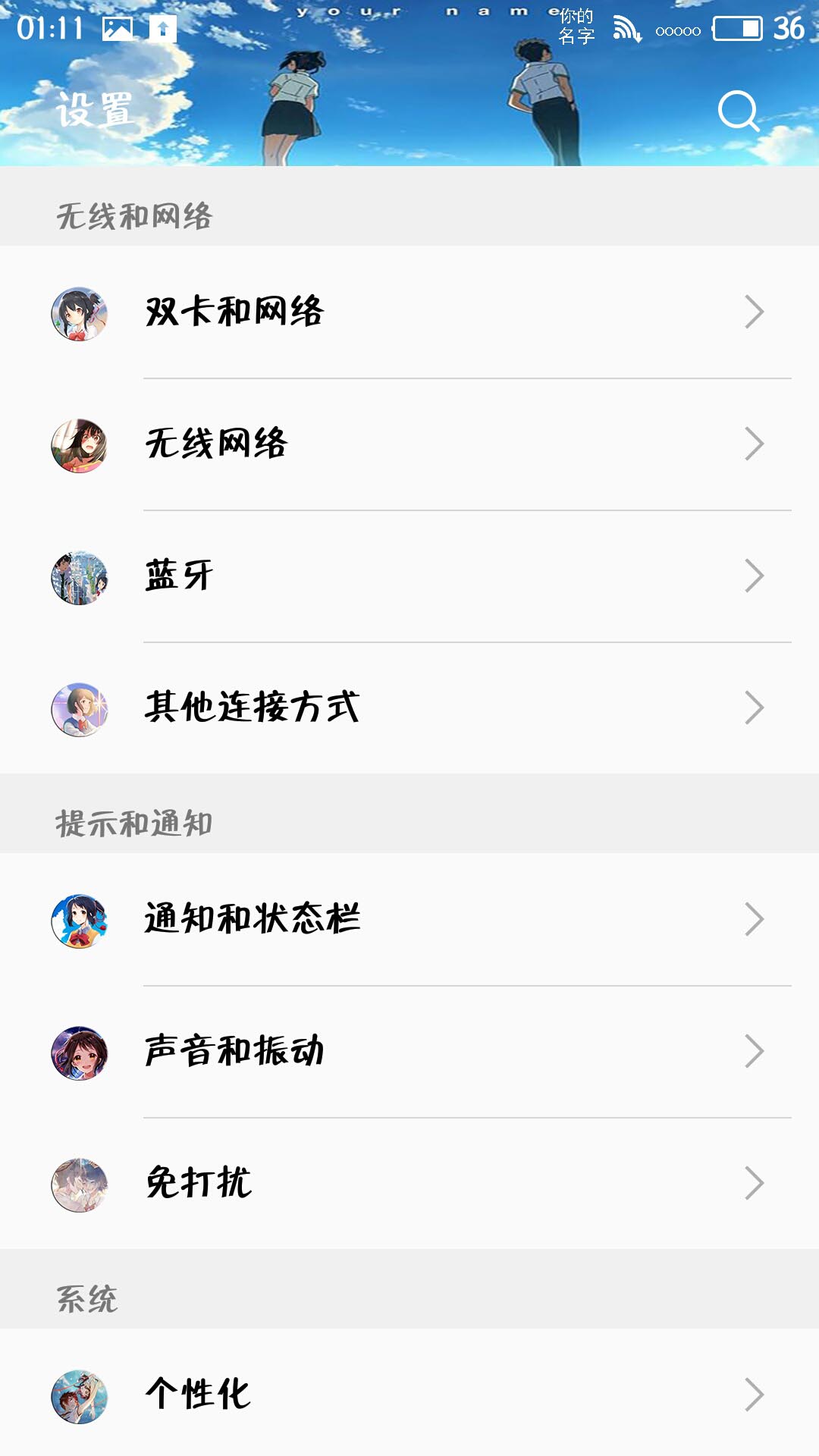Open the settings search icon

click(738, 111)
